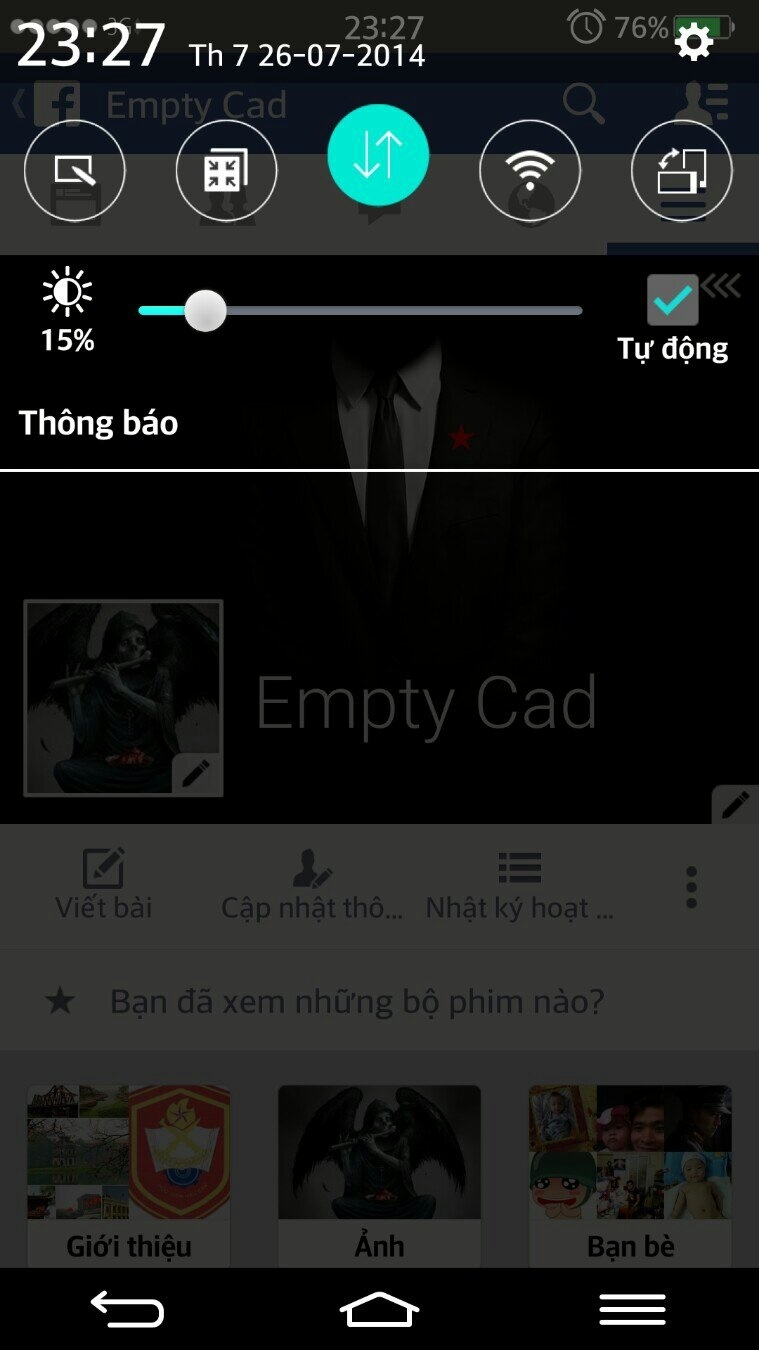Turn off mobile data
759x1350 pixels.
378,156
